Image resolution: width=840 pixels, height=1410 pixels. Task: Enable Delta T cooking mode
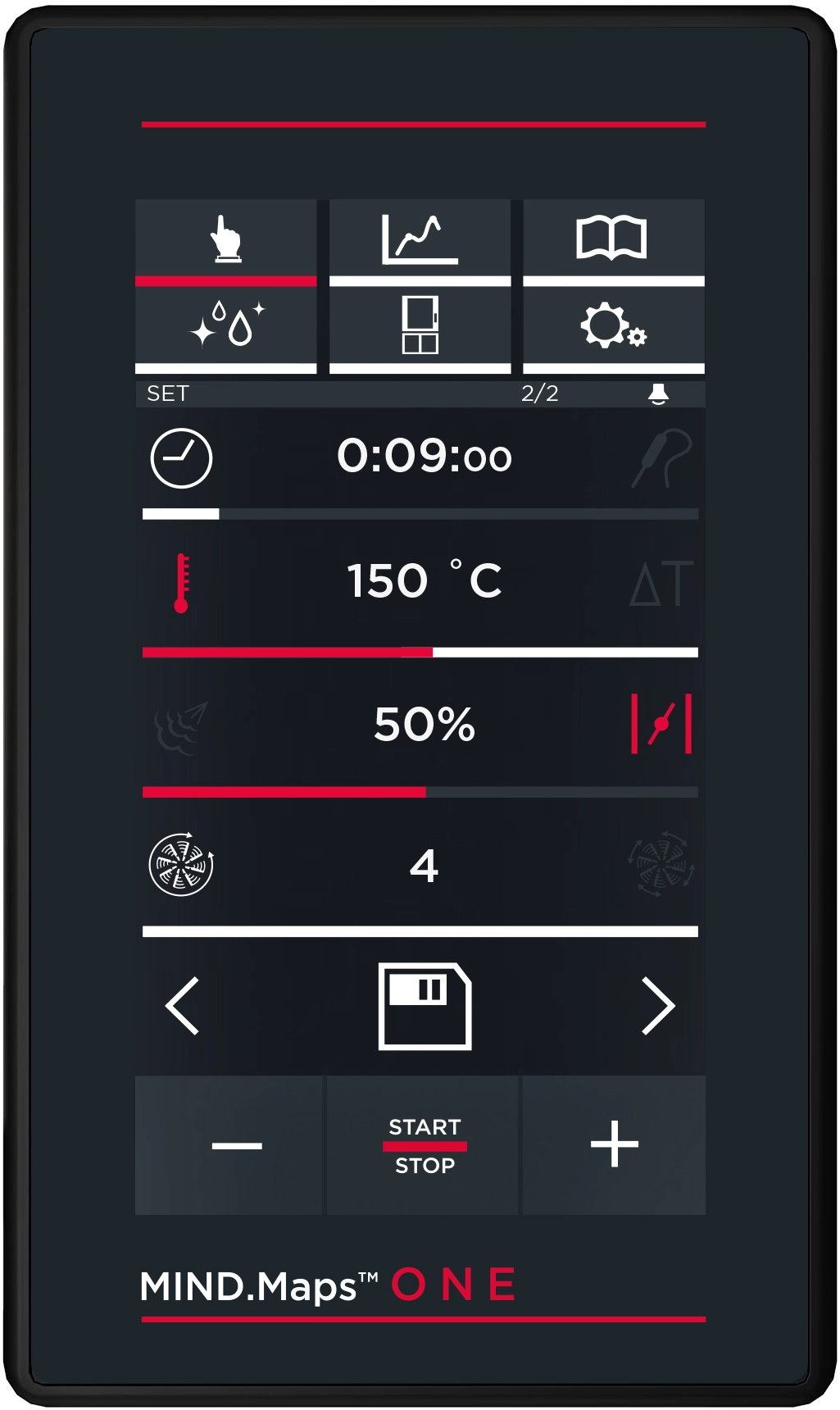pos(662,583)
